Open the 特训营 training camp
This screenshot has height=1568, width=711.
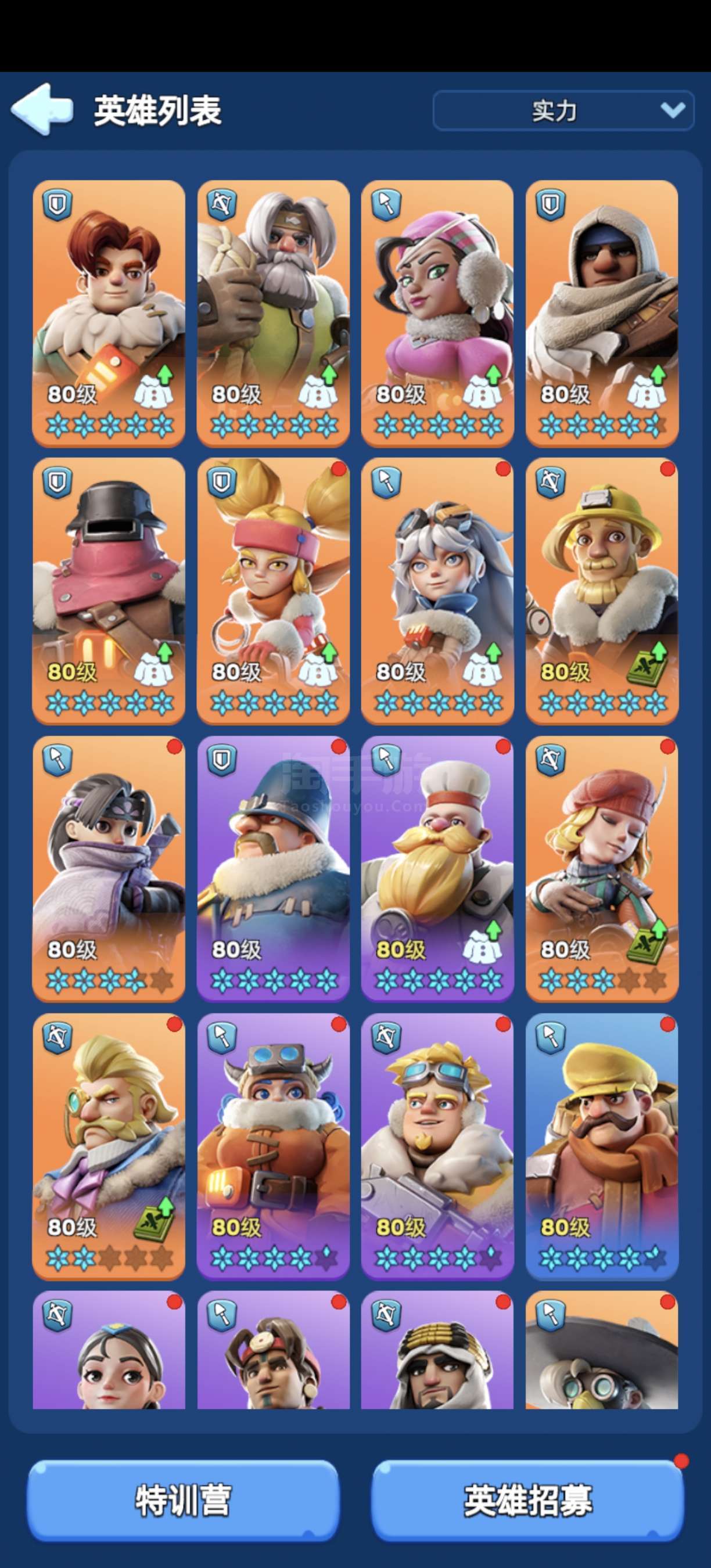pyautogui.click(x=183, y=1501)
